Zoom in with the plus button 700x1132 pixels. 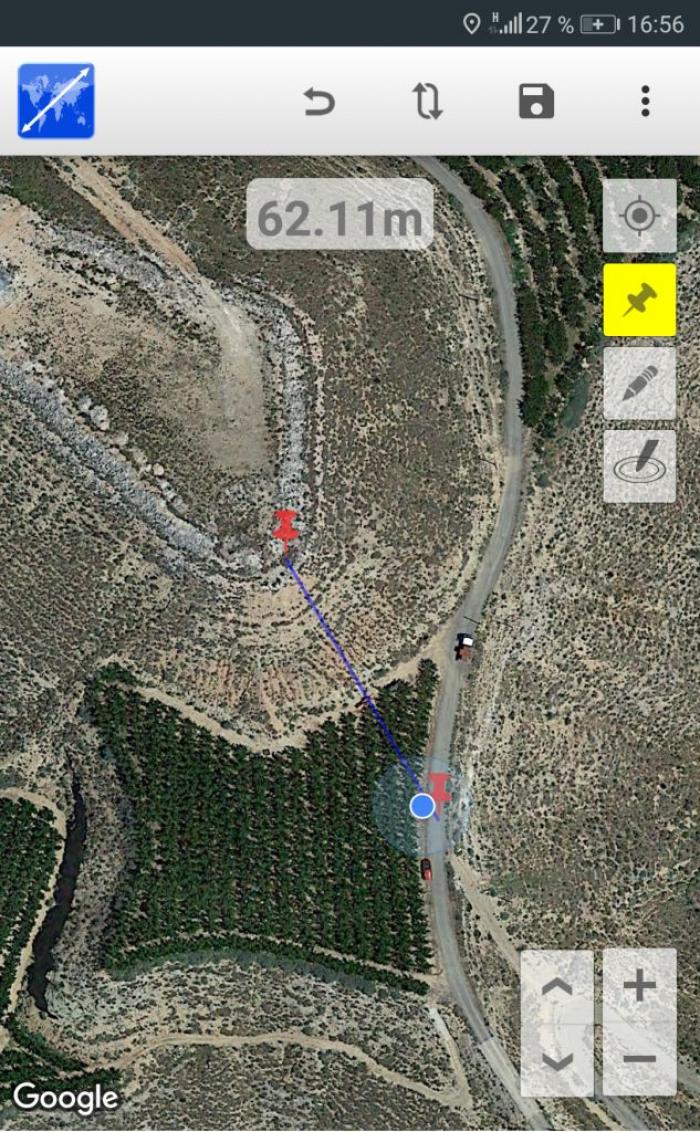(x=639, y=985)
